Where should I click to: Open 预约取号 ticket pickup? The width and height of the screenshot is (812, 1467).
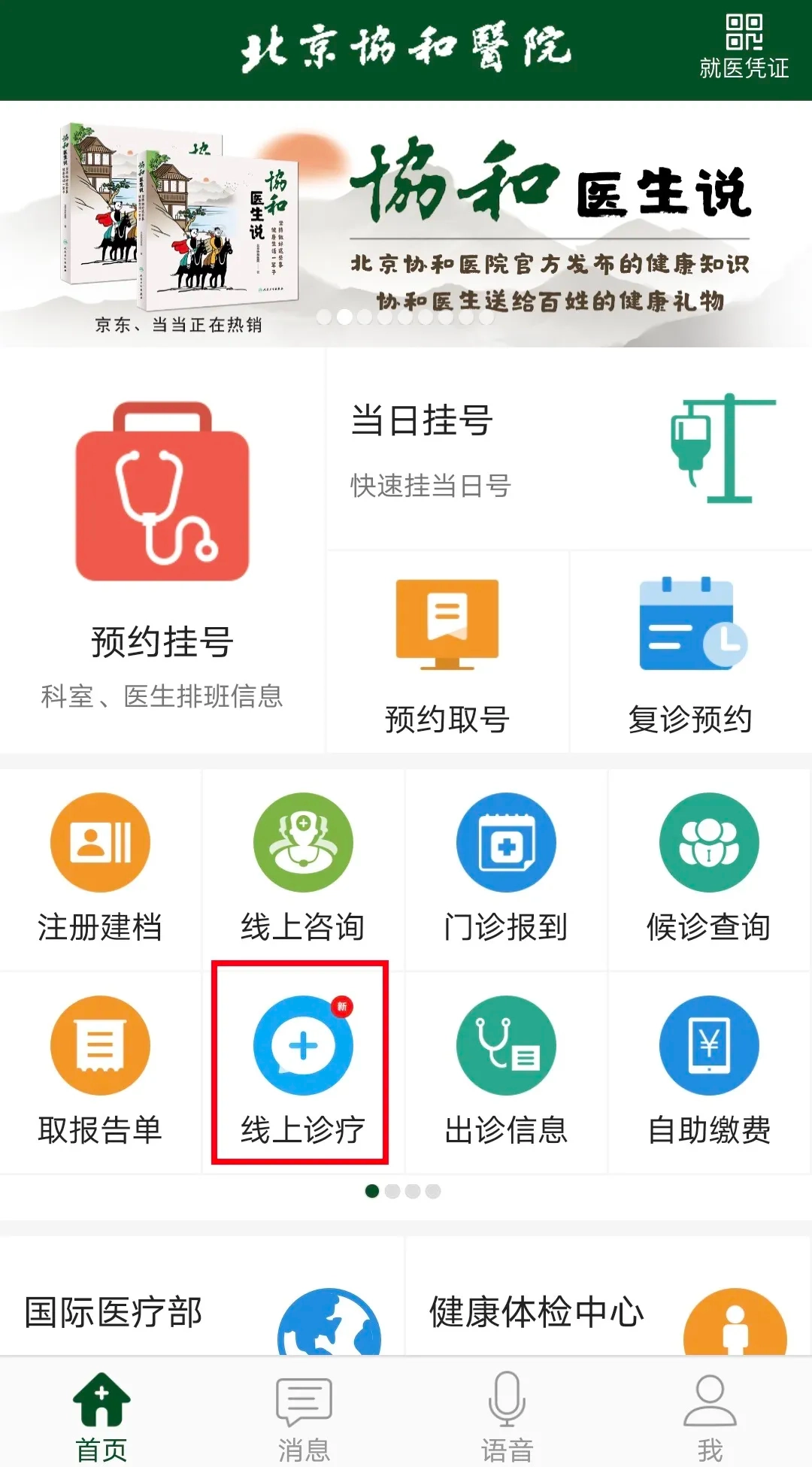[x=447, y=653]
